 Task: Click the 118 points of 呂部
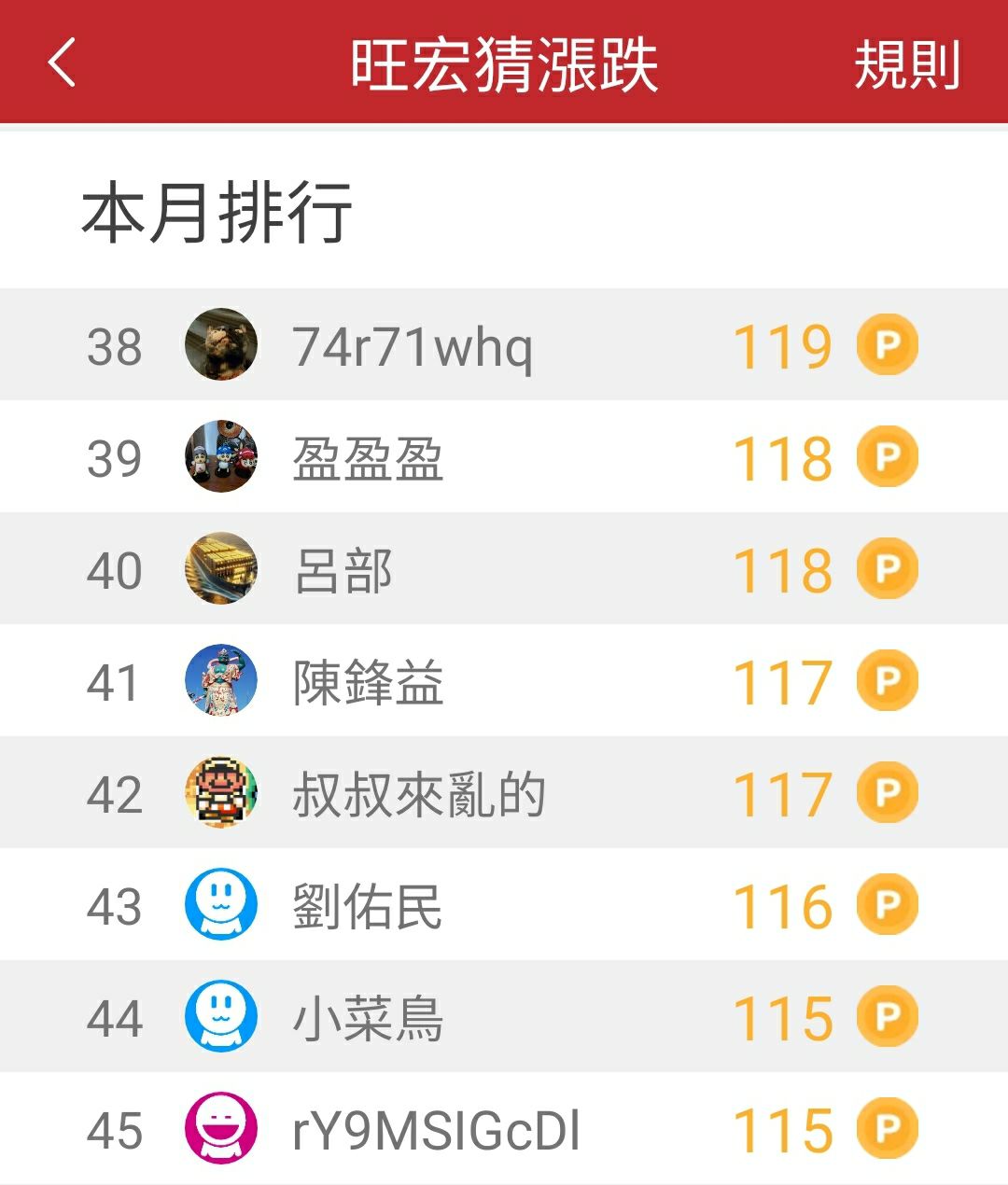pyautogui.click(x=781, y=568)
